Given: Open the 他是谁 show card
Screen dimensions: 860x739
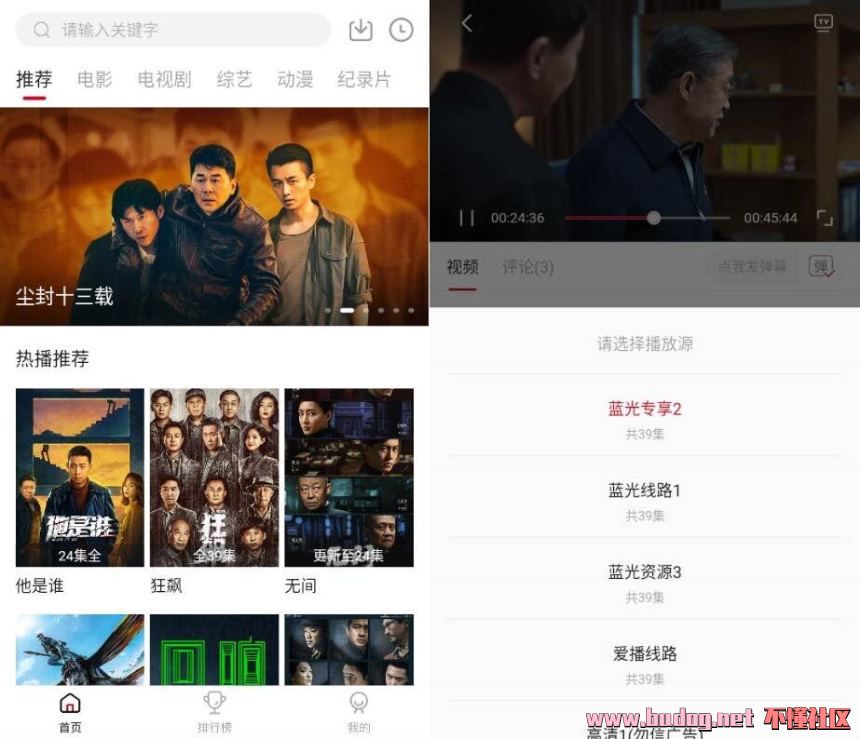Looking at the screenshot, I should 80,478.
